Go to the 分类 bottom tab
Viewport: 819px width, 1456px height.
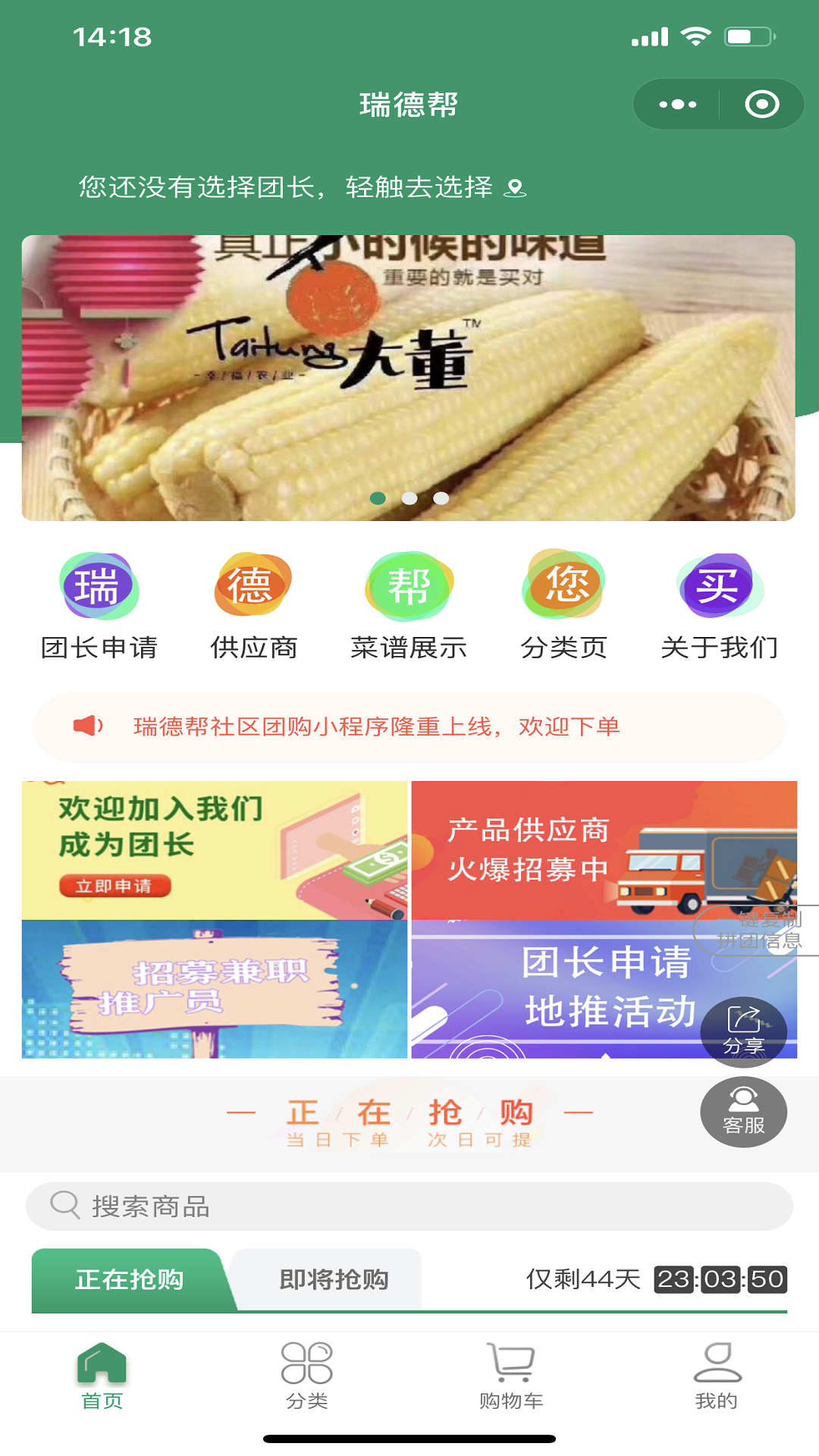307,1376
